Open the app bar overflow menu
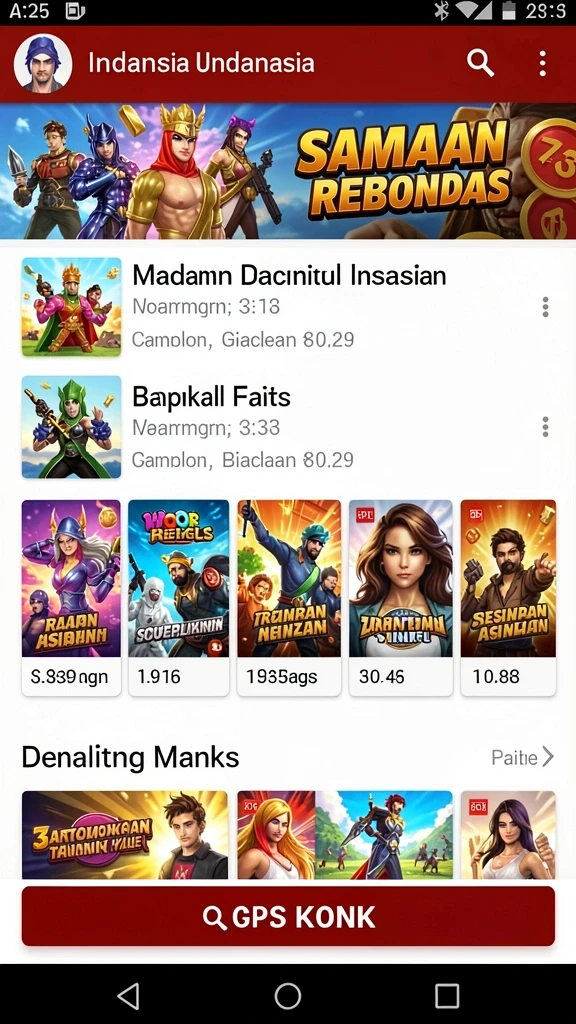This screenshot has height=1024, width=576. [x=542, y=63]
